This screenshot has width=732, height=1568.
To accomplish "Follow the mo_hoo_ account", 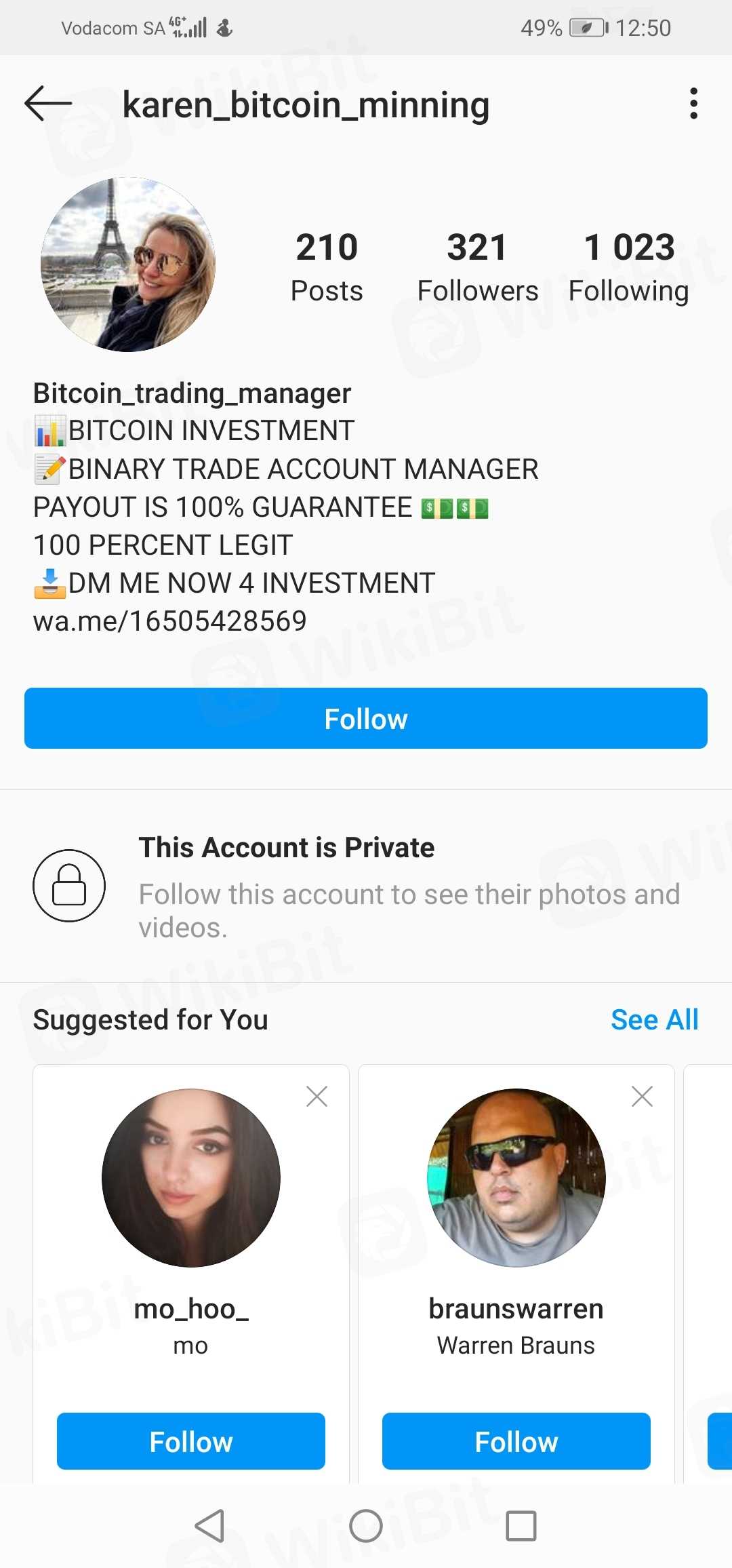I will pyautogui.click(x=191, y=1441).
